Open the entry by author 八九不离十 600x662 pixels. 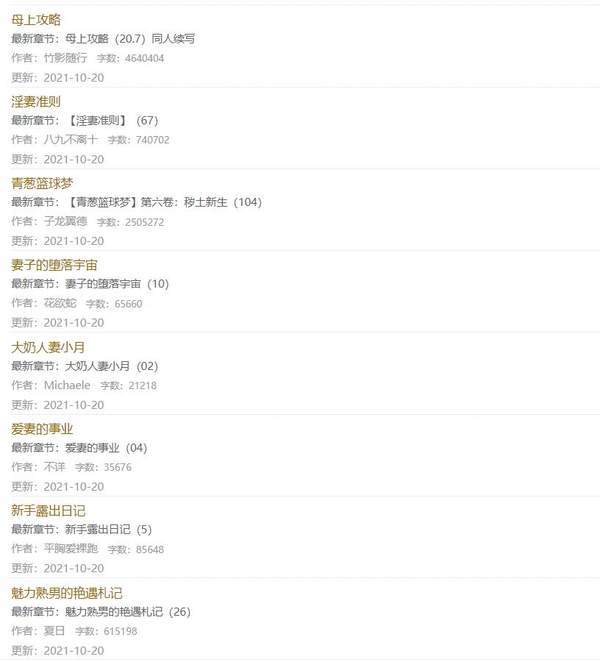pyautogui.click(x=36, y=102)
